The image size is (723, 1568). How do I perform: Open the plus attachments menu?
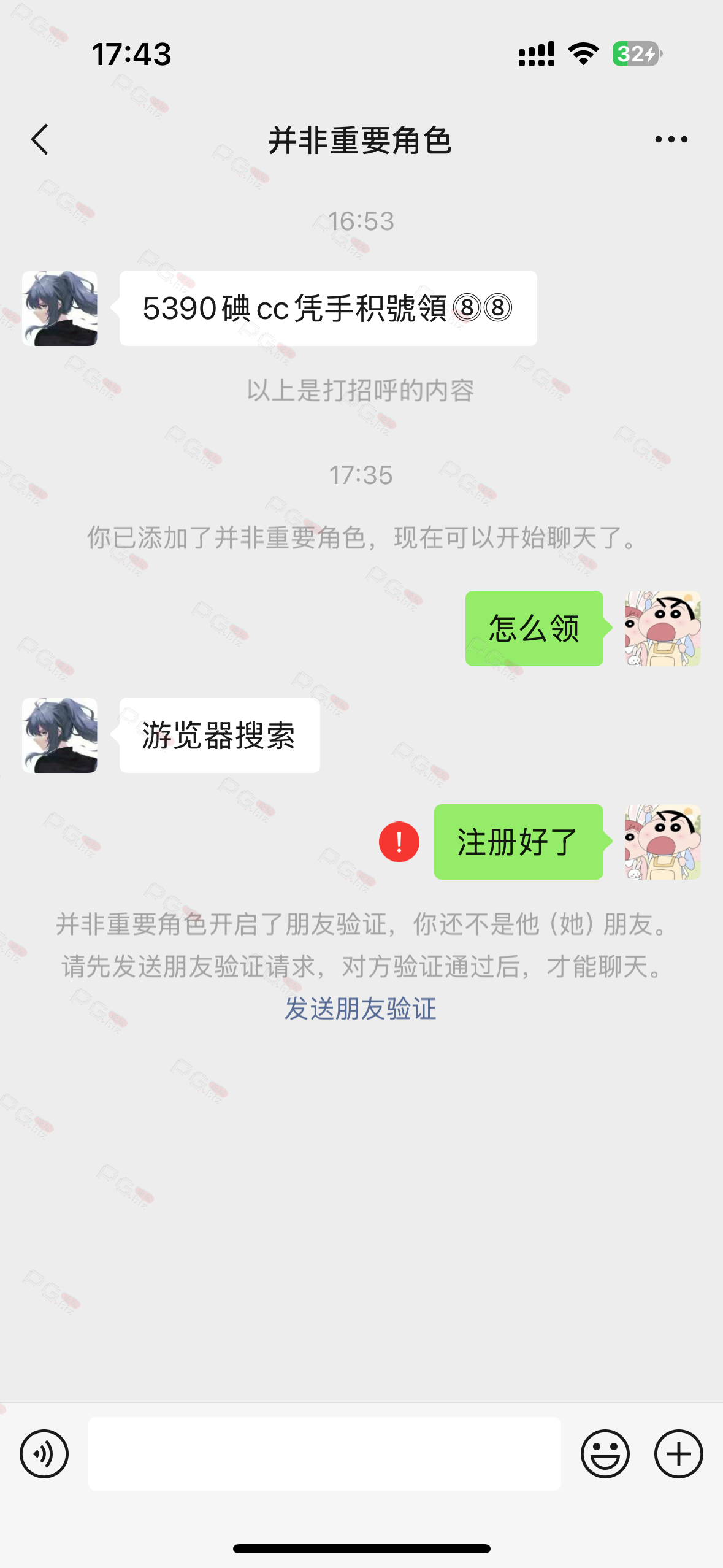[678, 1453]
